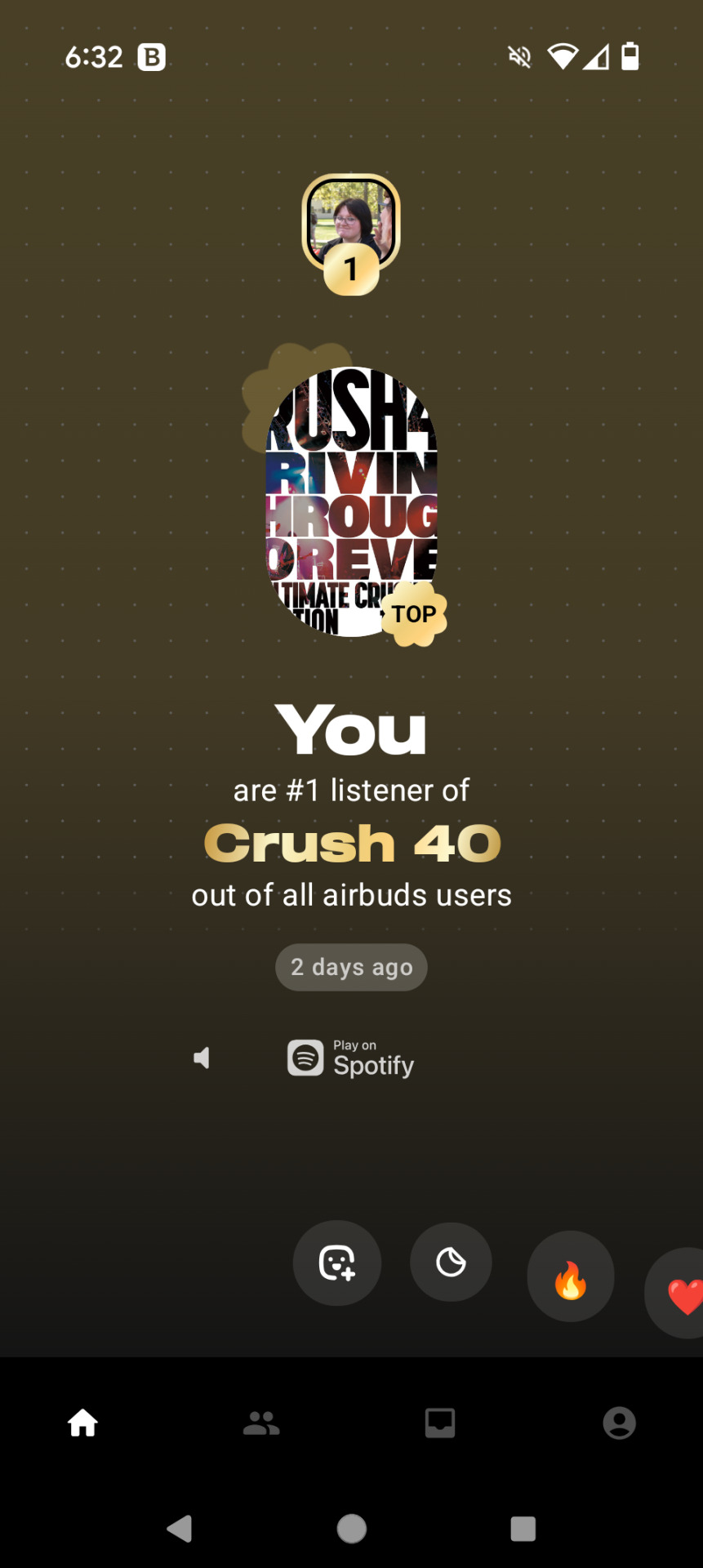Toggle the sound speaker icon
This screenshot has height=1568, width=703.
coord(202,1058)
